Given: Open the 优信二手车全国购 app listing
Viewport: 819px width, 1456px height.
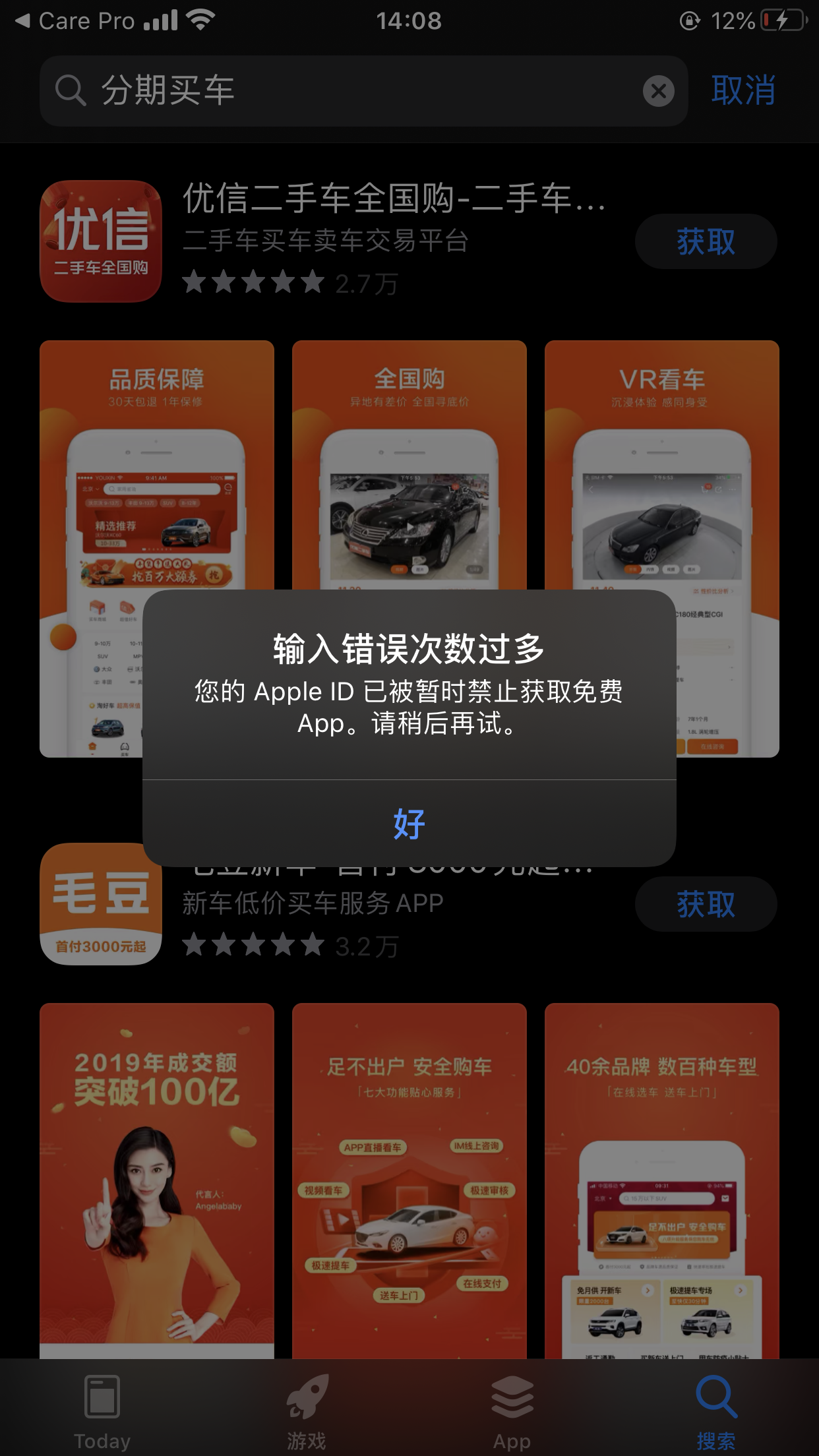Looking at the screenshot, I should pos(393,198).
